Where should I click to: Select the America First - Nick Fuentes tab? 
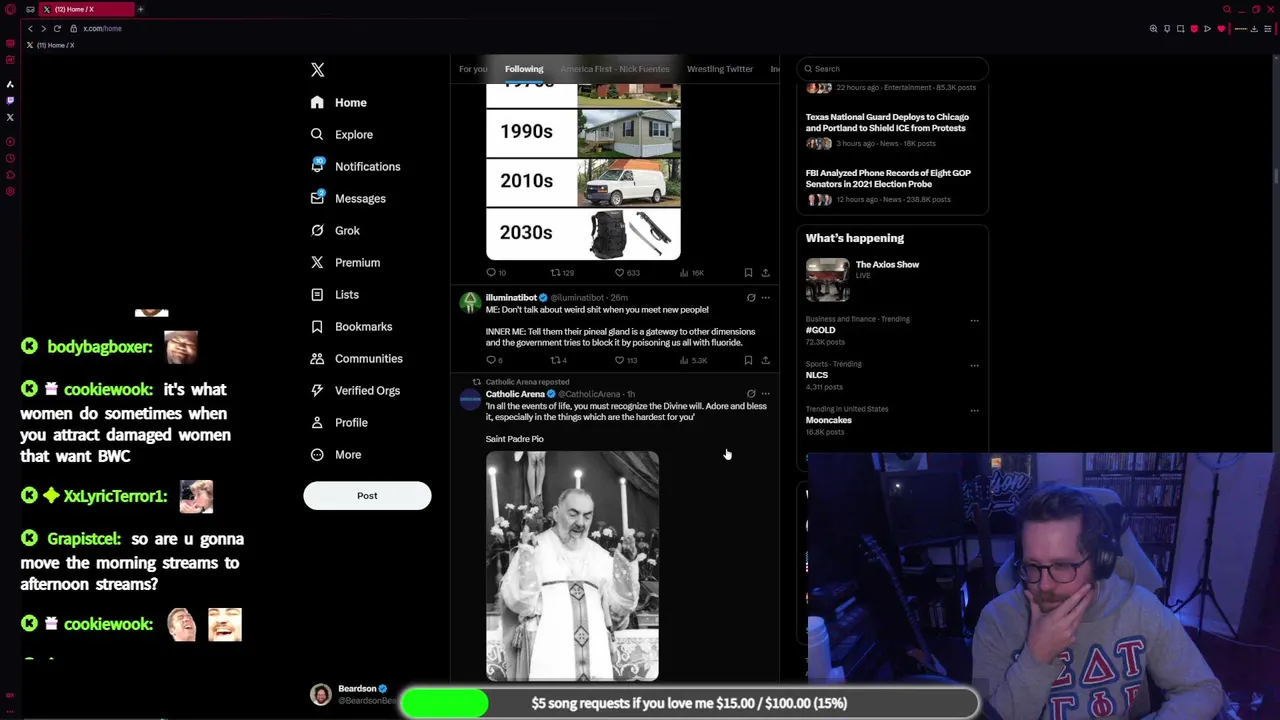coord(614,69)
